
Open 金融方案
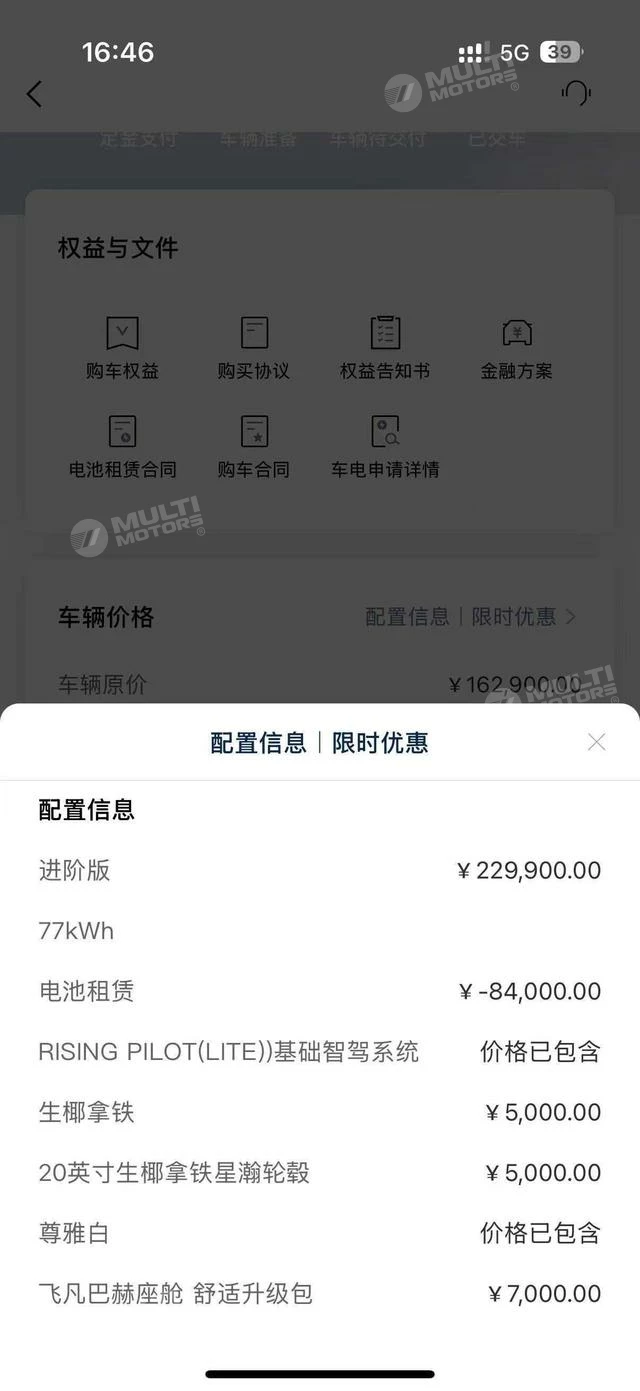point(517,348)
